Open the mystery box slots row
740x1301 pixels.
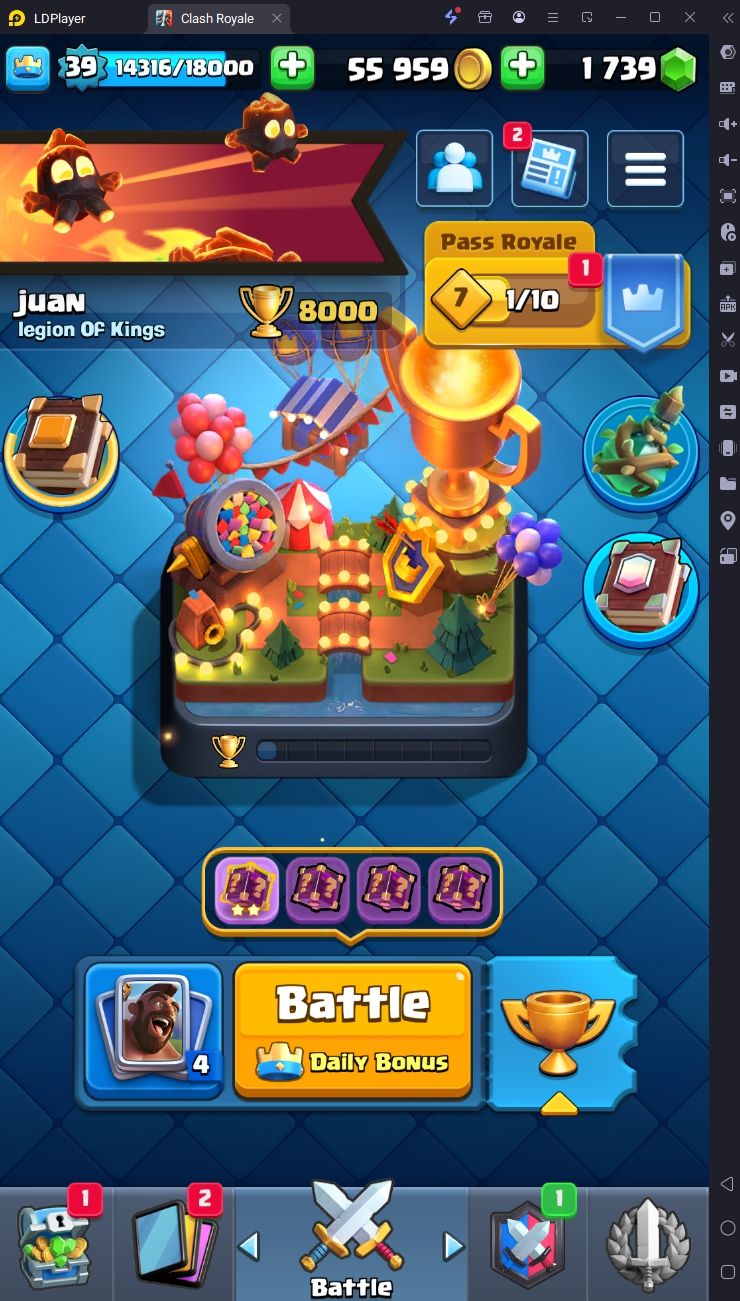[352, 889]
